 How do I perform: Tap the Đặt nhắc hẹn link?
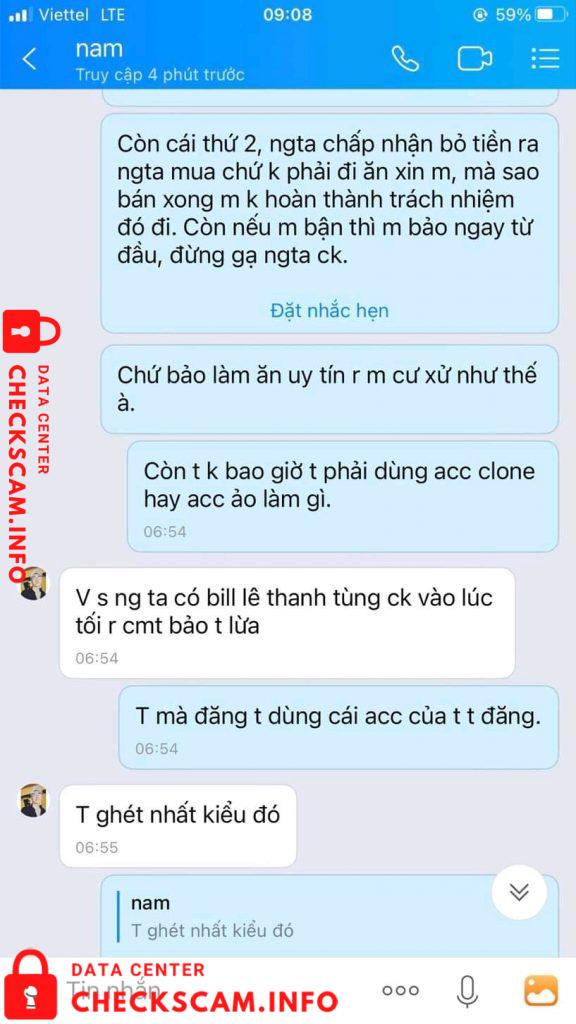[329, 311]
